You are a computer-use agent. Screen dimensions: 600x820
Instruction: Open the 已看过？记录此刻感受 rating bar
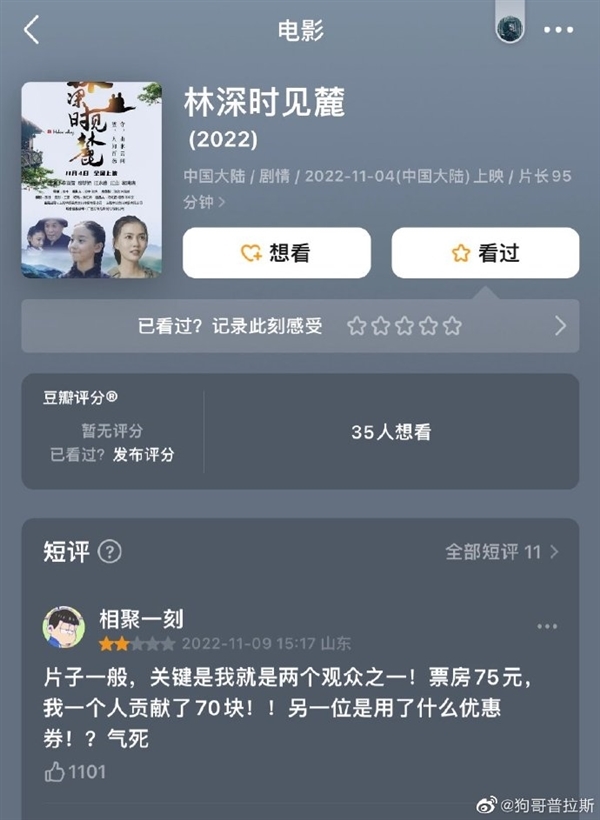pyautogui.click(x=300, y=326)
